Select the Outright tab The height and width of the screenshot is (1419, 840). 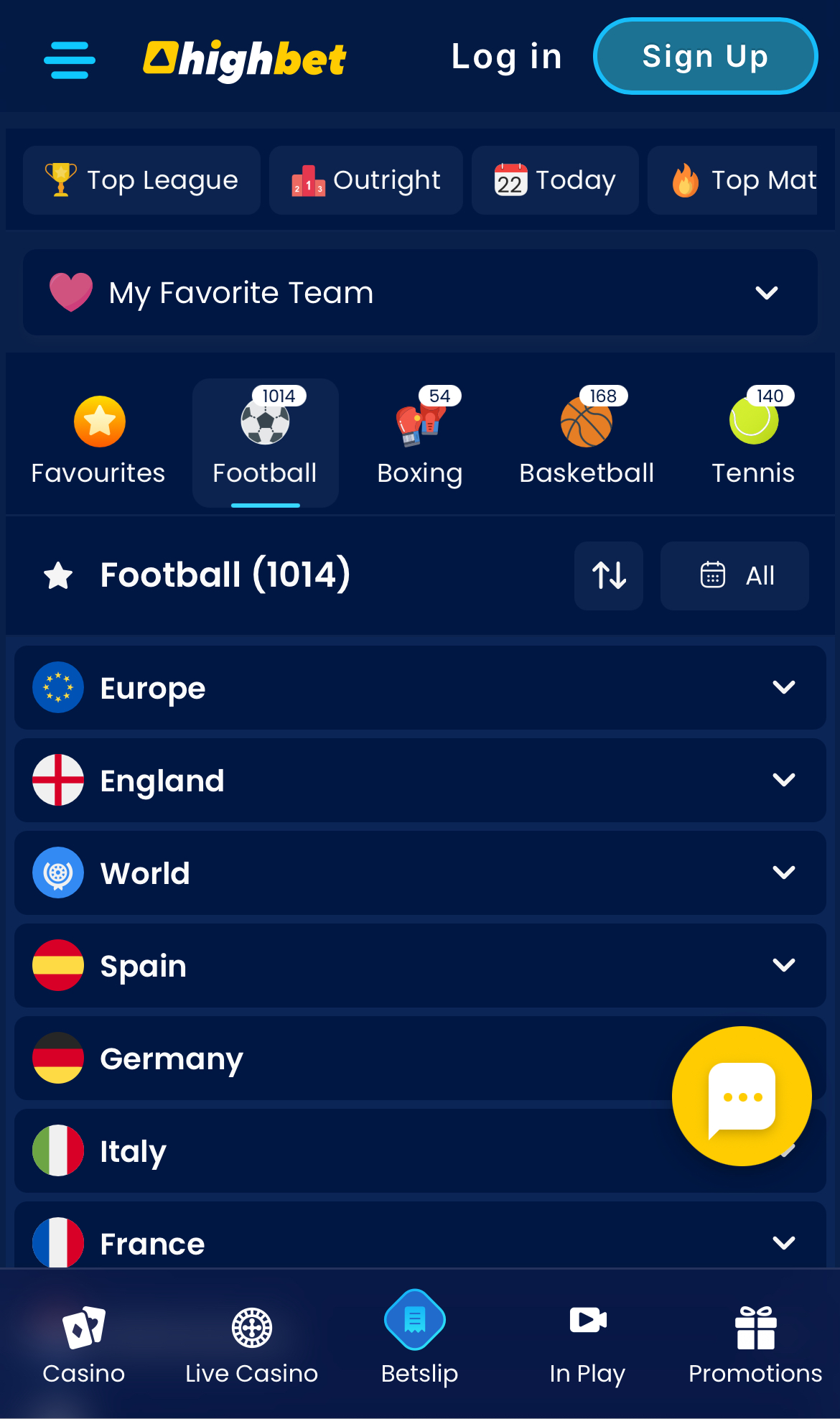(x=365, y=180)
